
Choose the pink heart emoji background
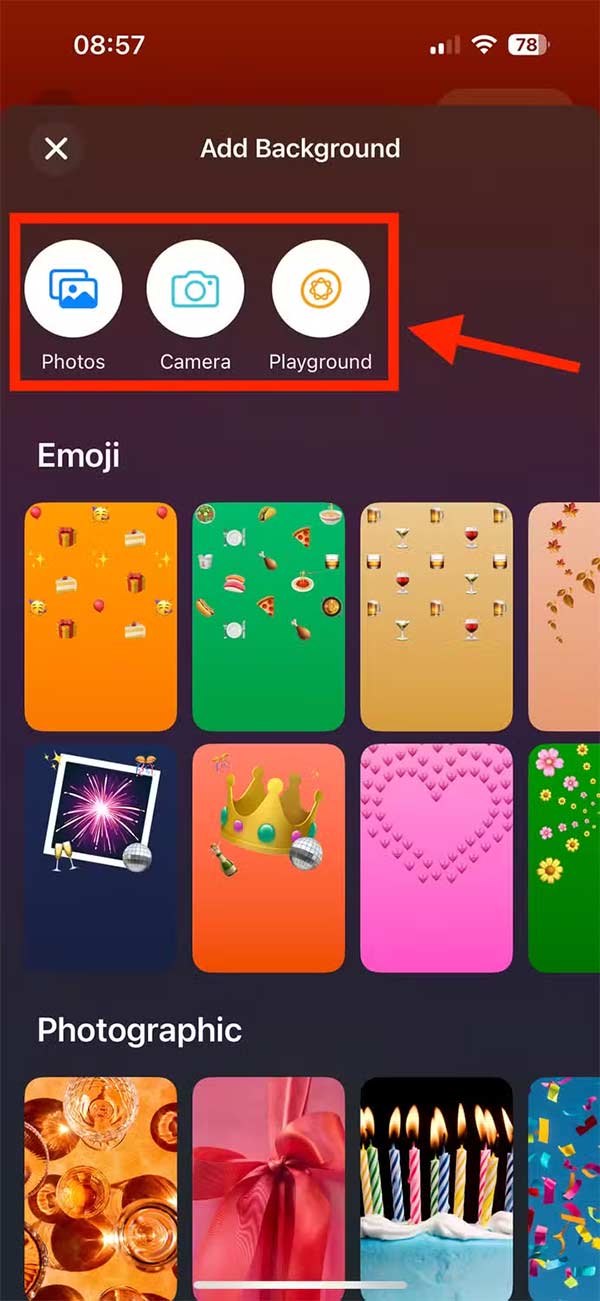point(436,858)
